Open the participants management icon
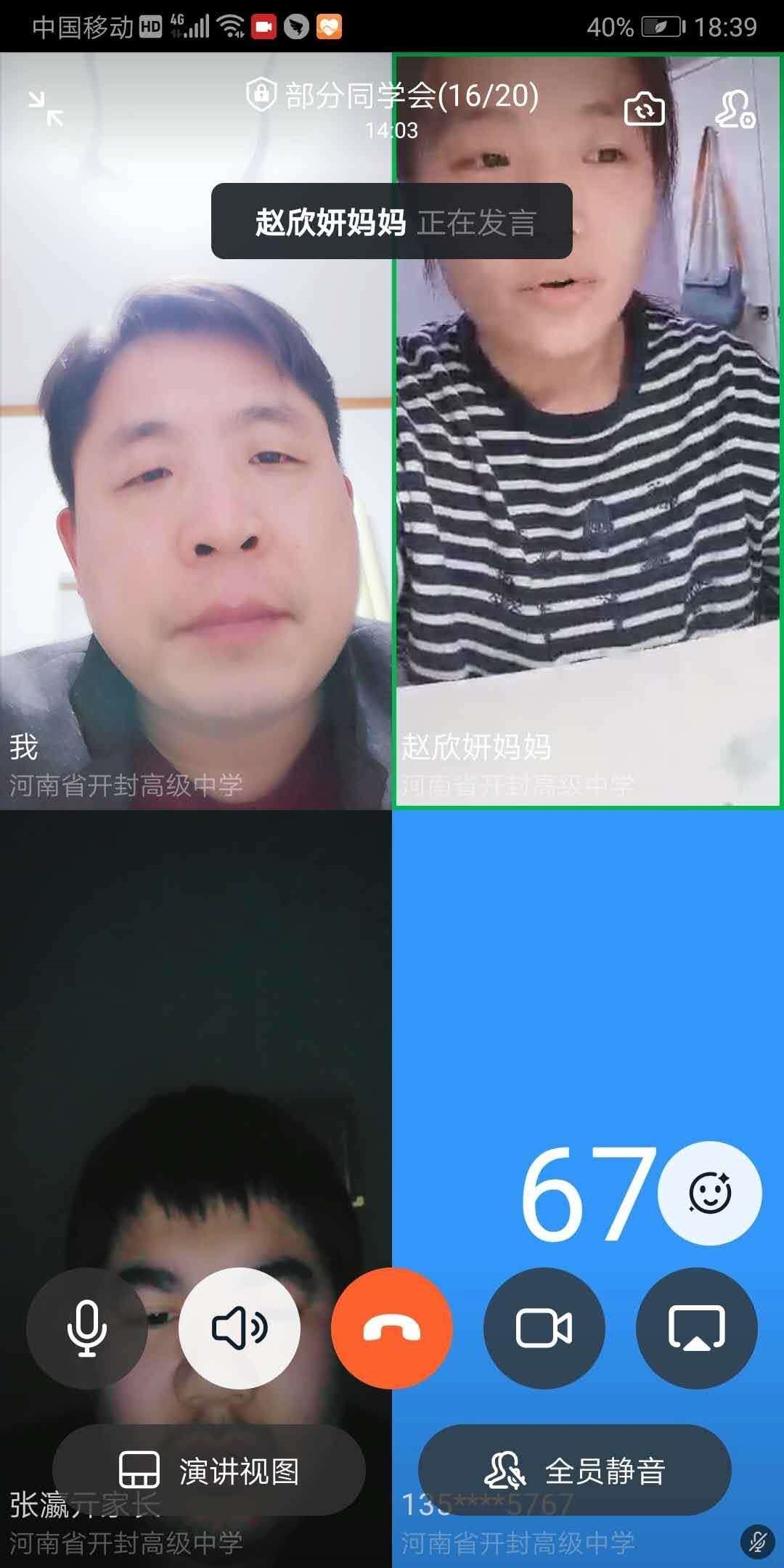 pos(735,110)
